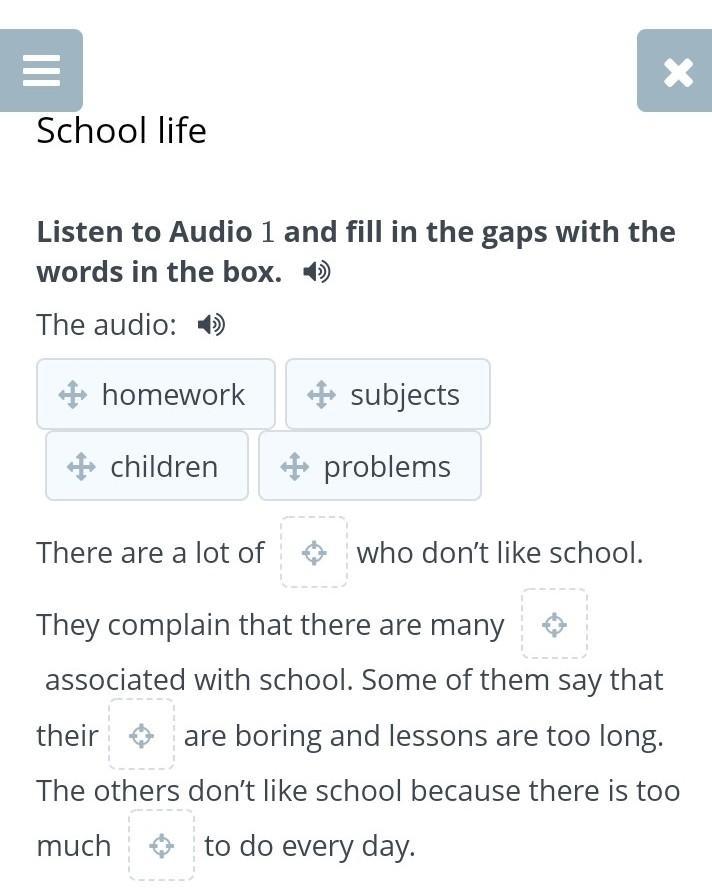Tap the gap after 'there are many'
712x896 pixels.
(554, 624)
